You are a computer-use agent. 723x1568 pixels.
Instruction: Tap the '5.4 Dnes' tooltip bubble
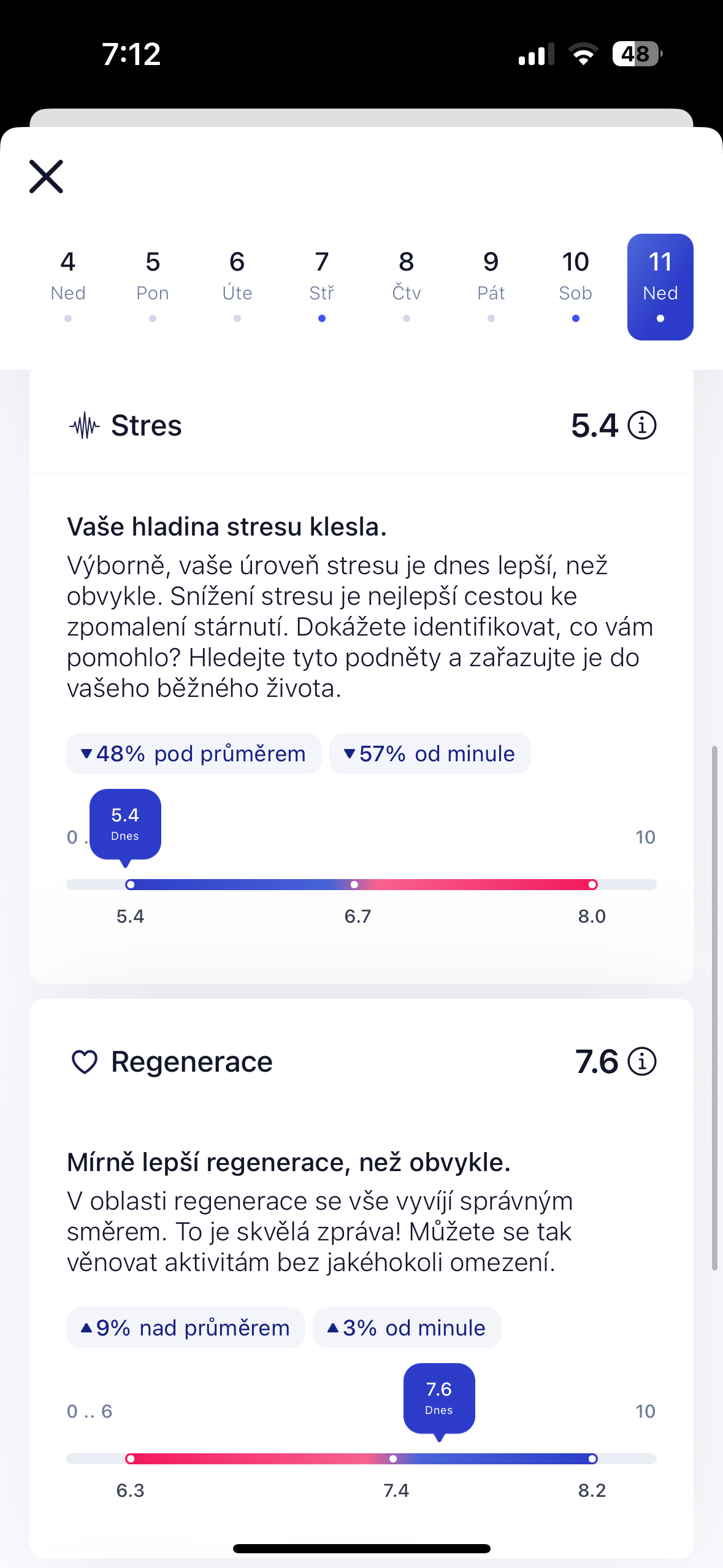pyautogui.click(x=125, y=824)
